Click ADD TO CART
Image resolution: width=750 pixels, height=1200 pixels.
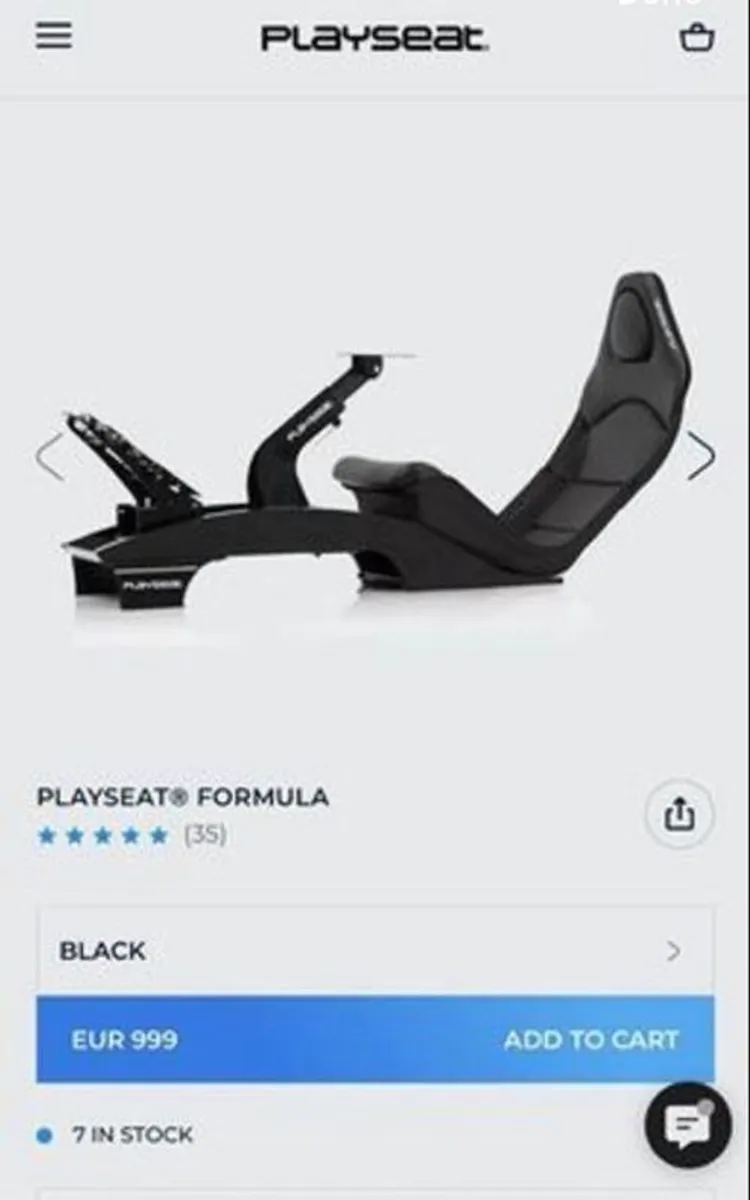(592, 1040)
